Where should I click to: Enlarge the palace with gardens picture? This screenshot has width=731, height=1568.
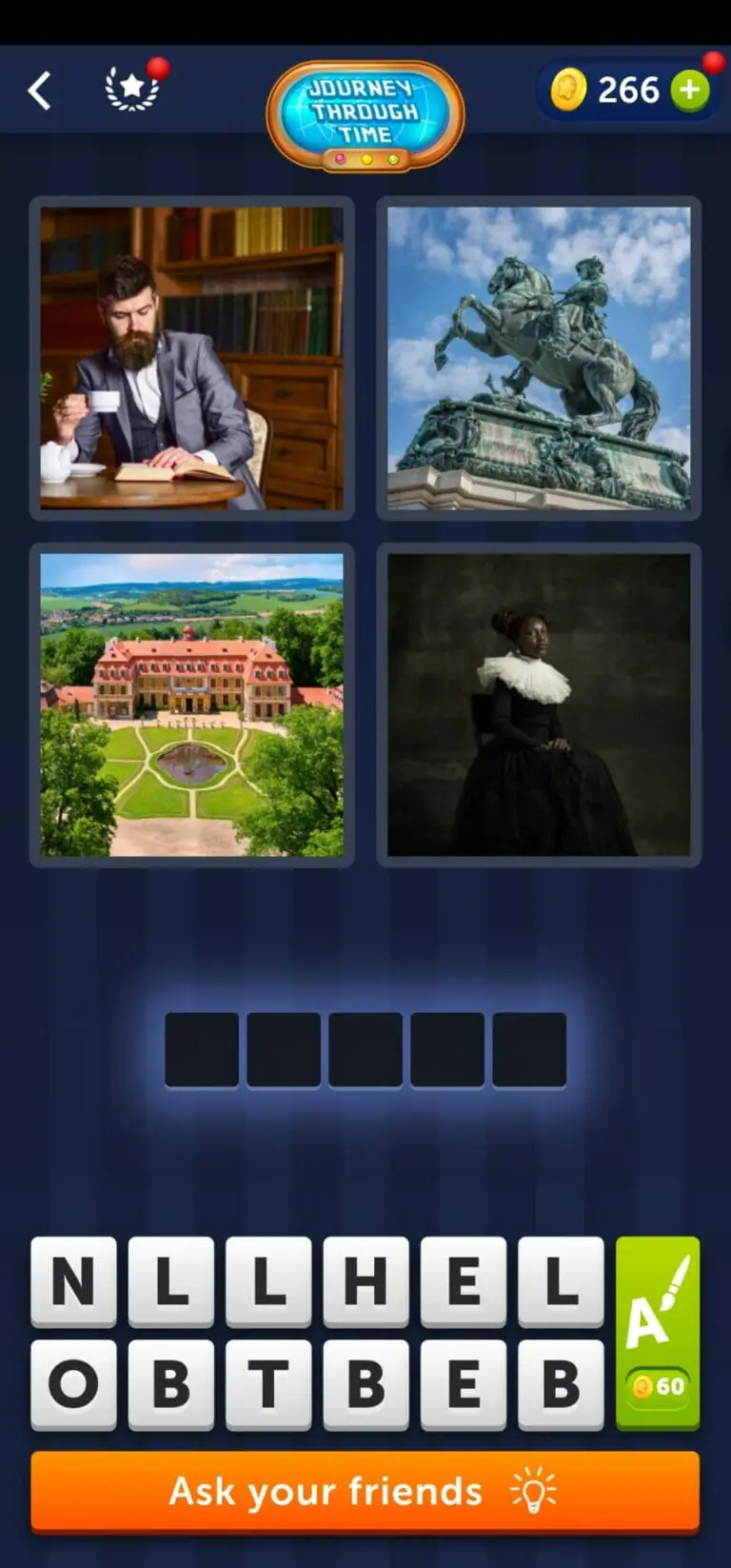point(192,705)
